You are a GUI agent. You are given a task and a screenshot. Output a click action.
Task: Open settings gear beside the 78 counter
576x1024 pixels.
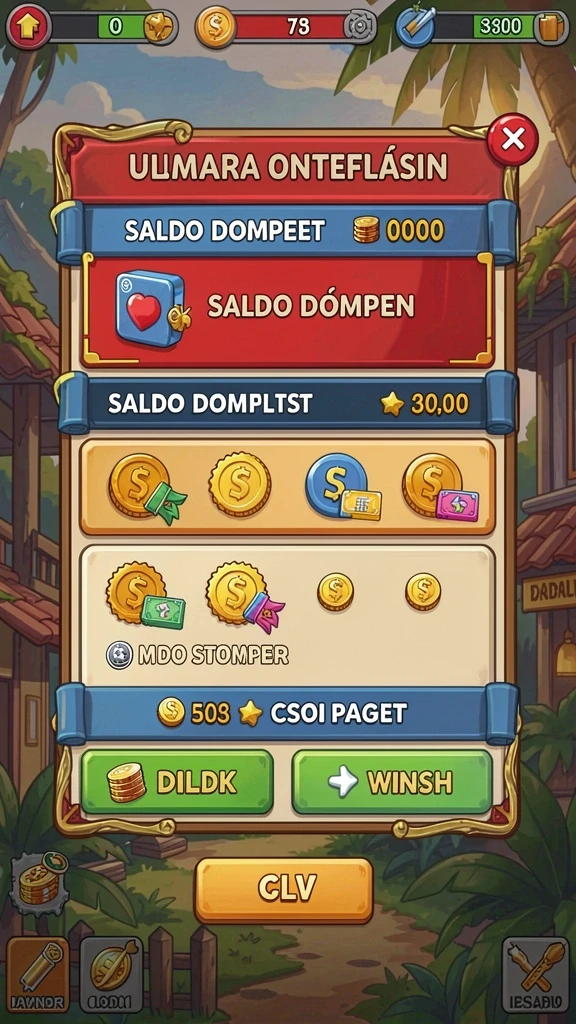tap(360, 27)
